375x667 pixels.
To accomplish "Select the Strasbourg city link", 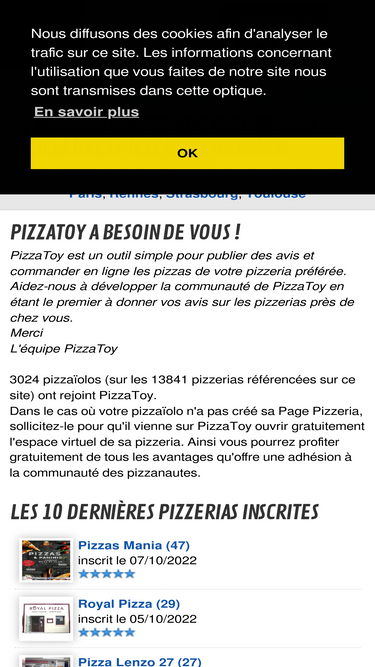I will [x=202, y=197].
